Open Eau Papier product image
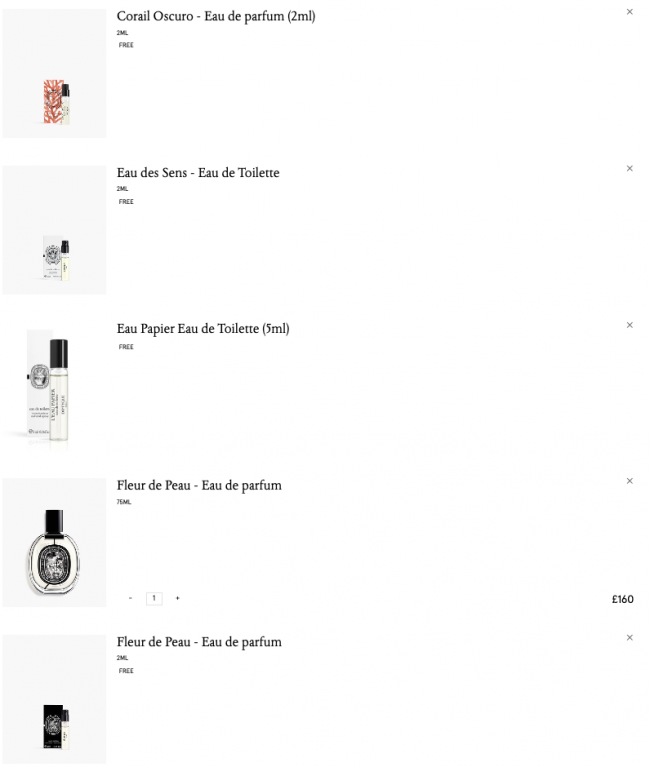Screen dimensions: 650x767 (x=54, y=386)
